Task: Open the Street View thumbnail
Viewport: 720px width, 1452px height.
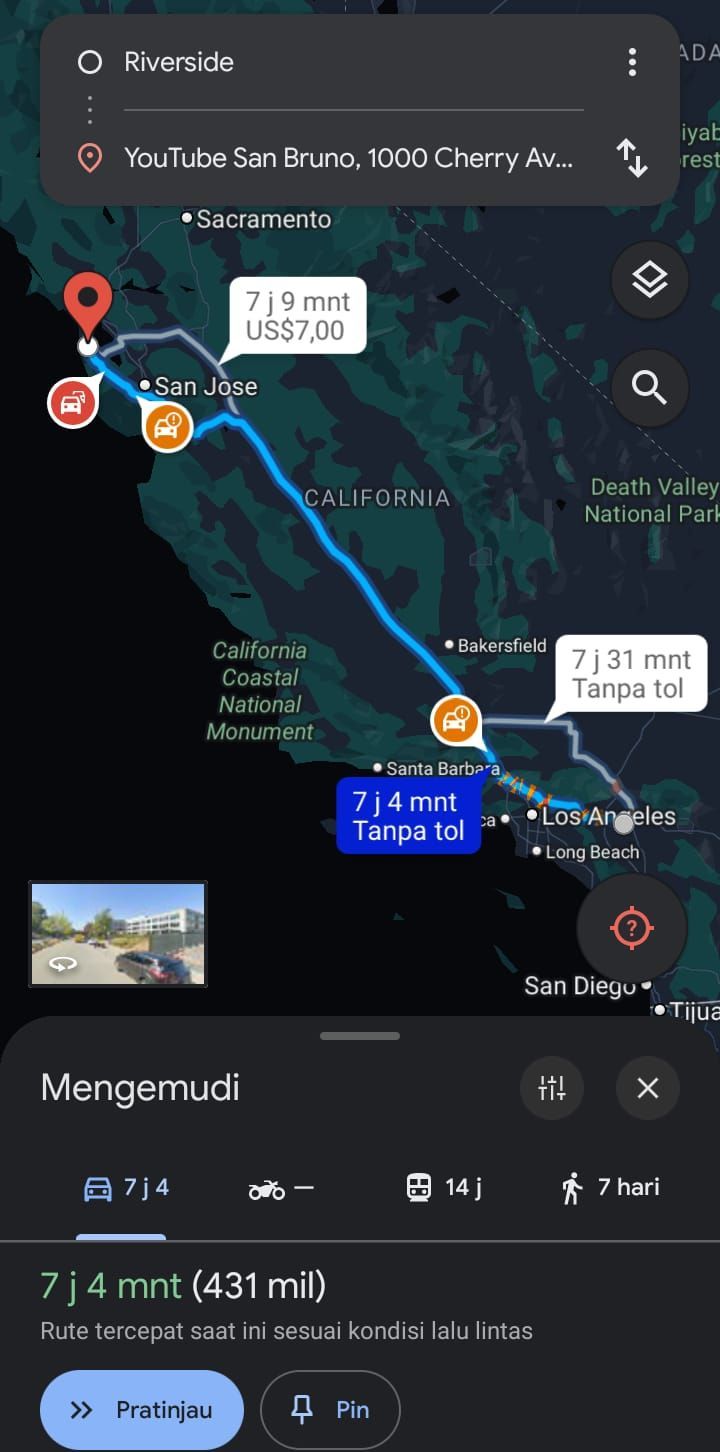Action: [118, 934]
